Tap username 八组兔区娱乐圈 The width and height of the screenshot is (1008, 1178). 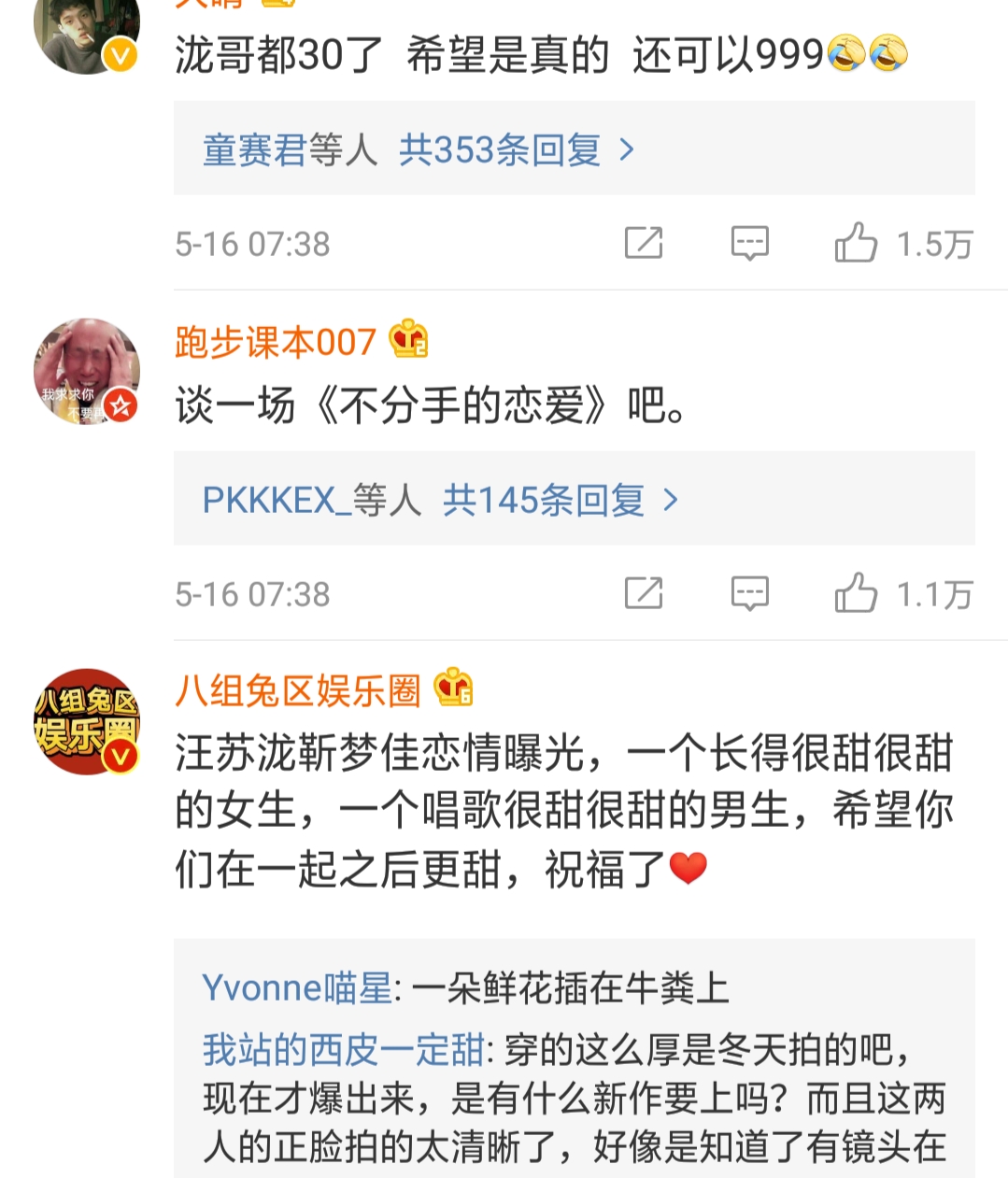click(298, 691)
